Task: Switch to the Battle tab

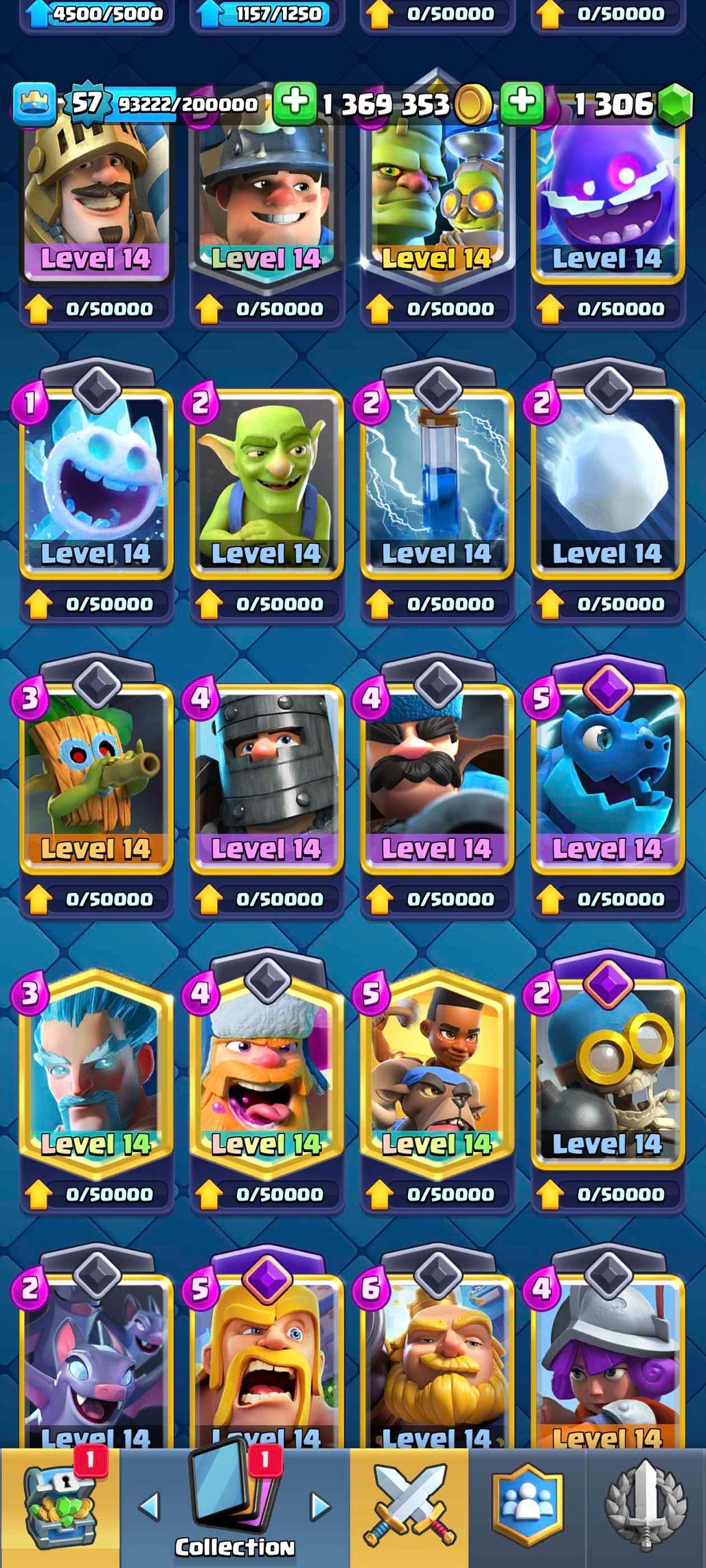Action: click(411, 1507)
